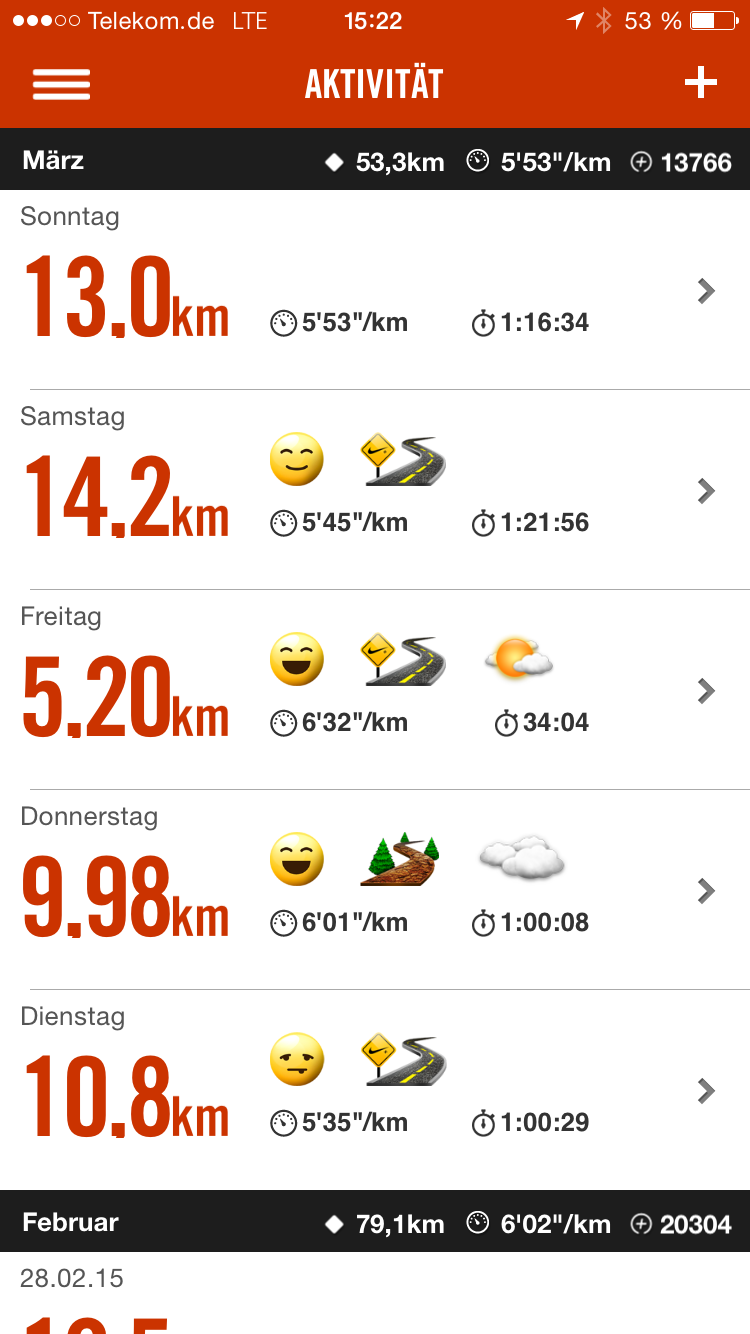
Task: Open Sonntag's 13.0 km run
Action: tap(375, 291)
